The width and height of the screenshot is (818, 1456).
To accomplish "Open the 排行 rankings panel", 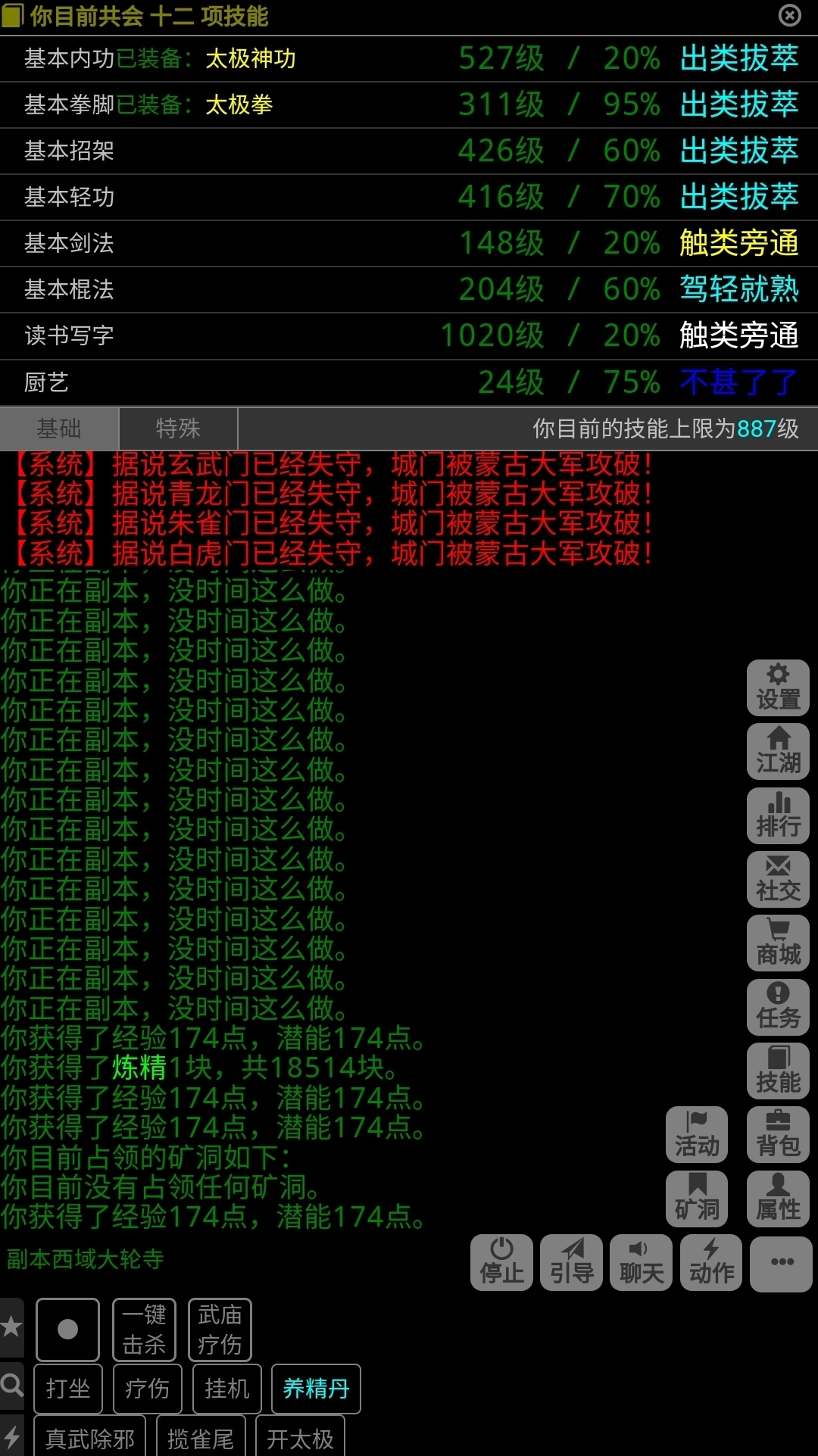I will (x=778, y=816).
